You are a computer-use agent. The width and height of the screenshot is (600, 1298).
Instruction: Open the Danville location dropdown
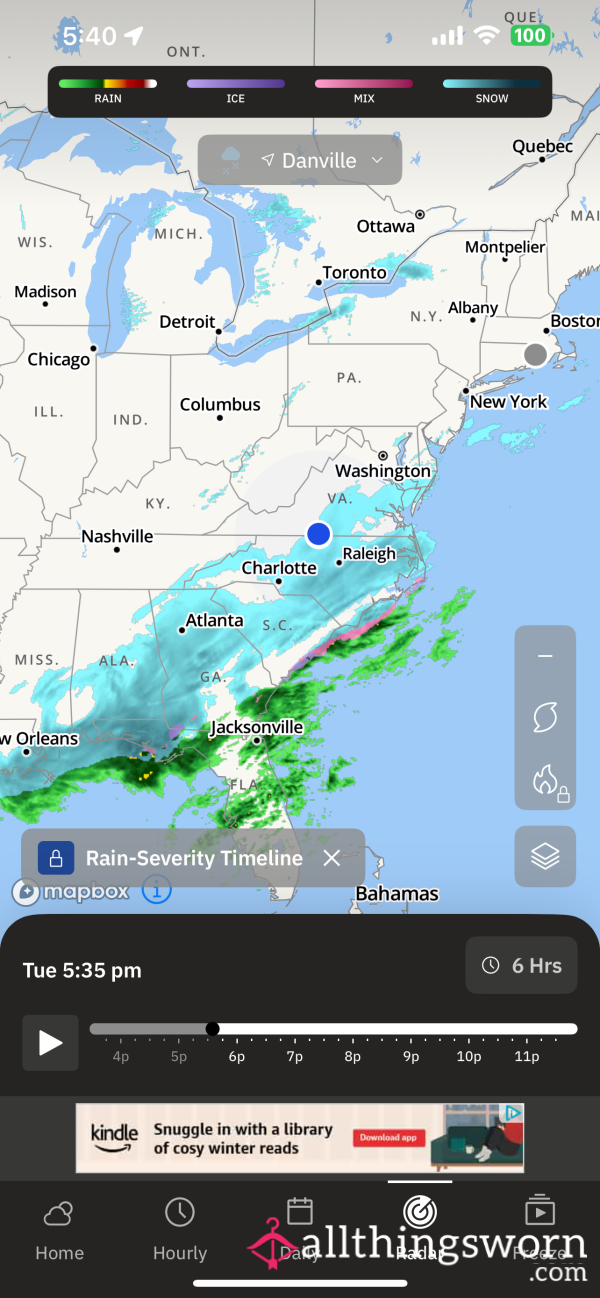click(300, 160)
